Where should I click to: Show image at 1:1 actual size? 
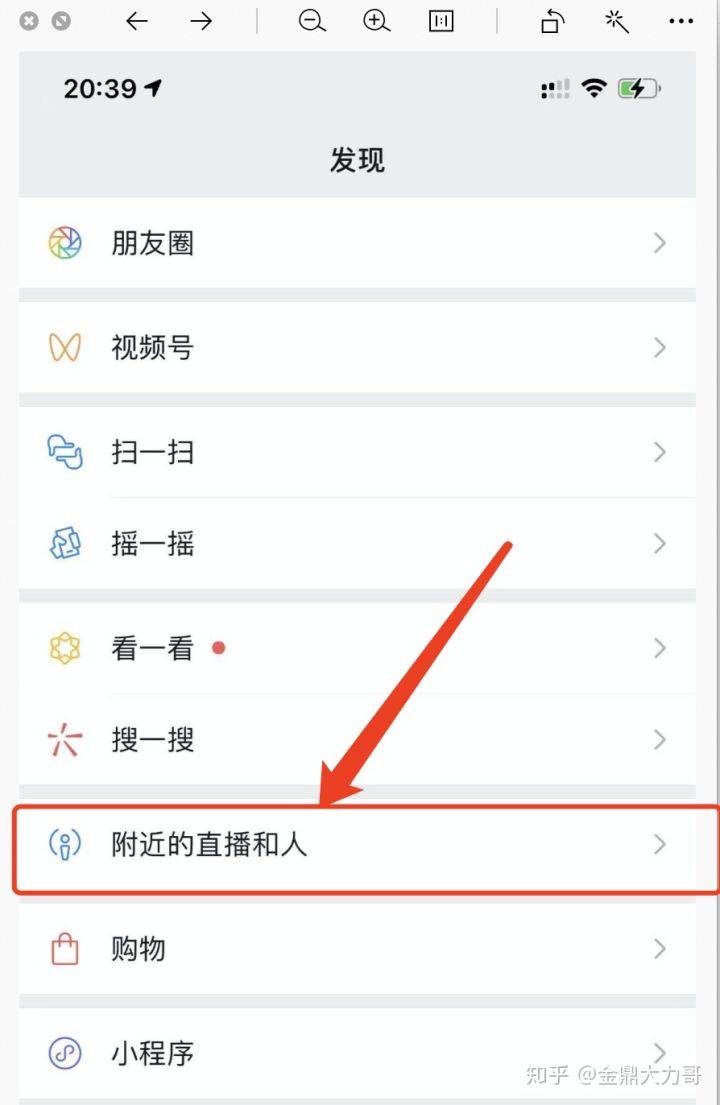click(441, 21)
